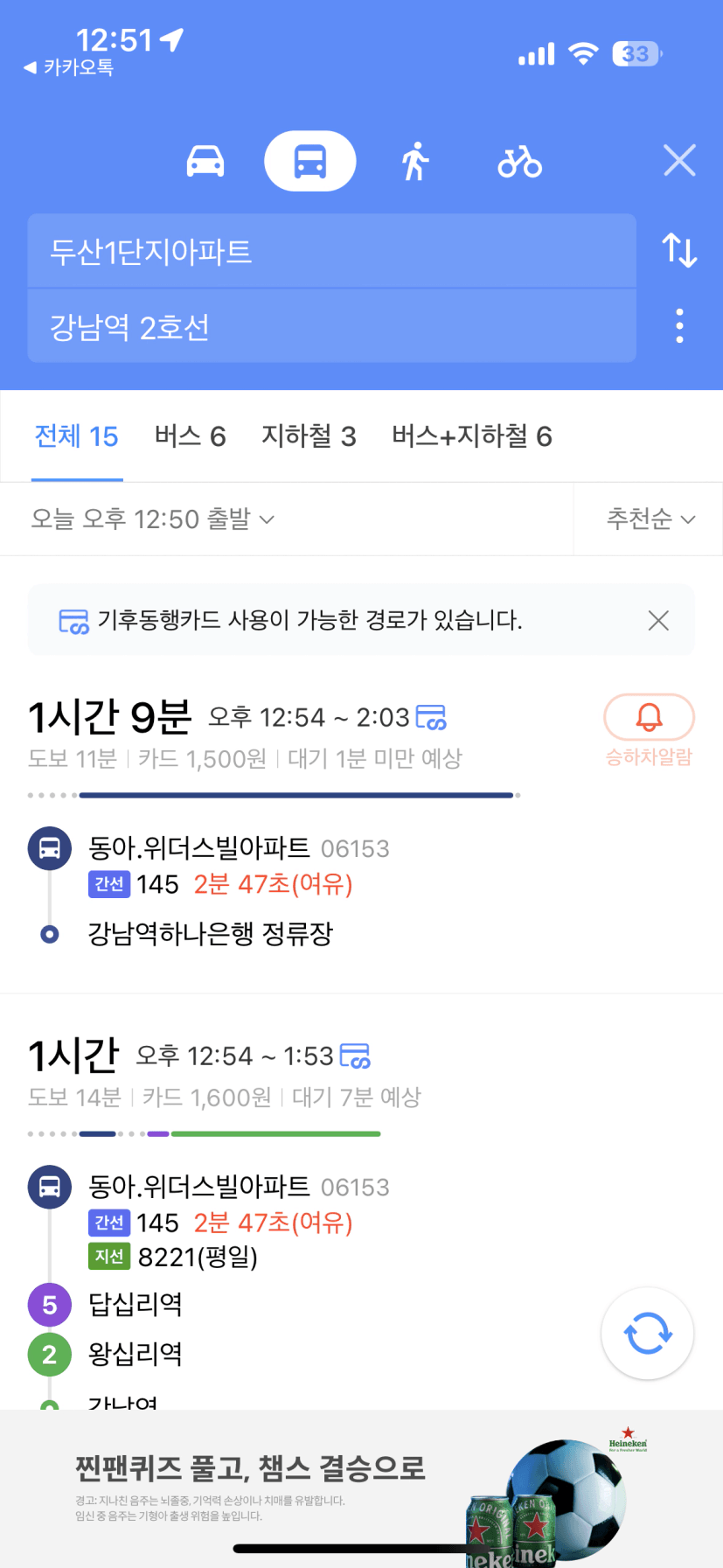Swap origin and destination

679,250
